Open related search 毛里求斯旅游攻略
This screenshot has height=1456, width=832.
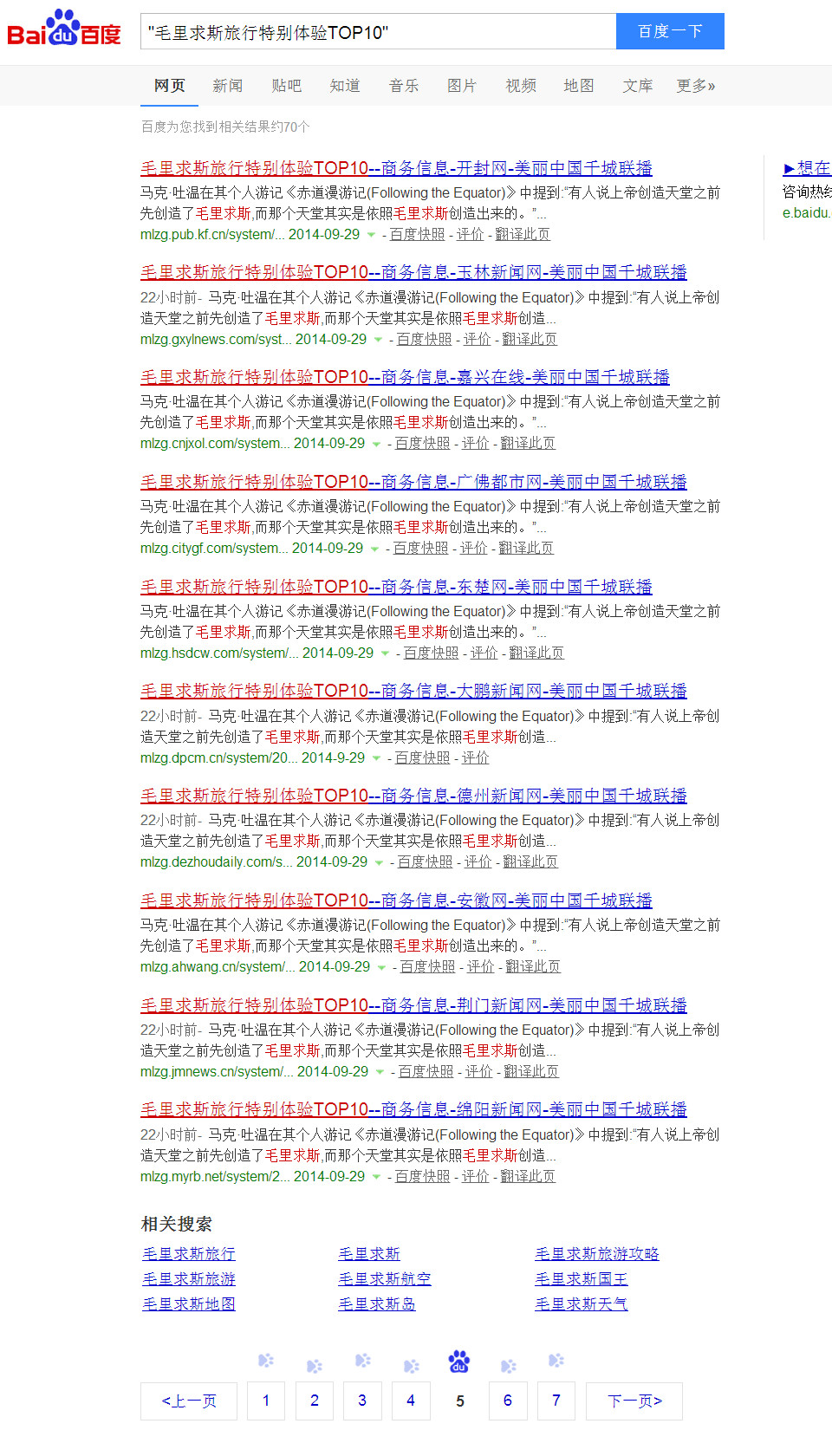[x=596, y=1254]
